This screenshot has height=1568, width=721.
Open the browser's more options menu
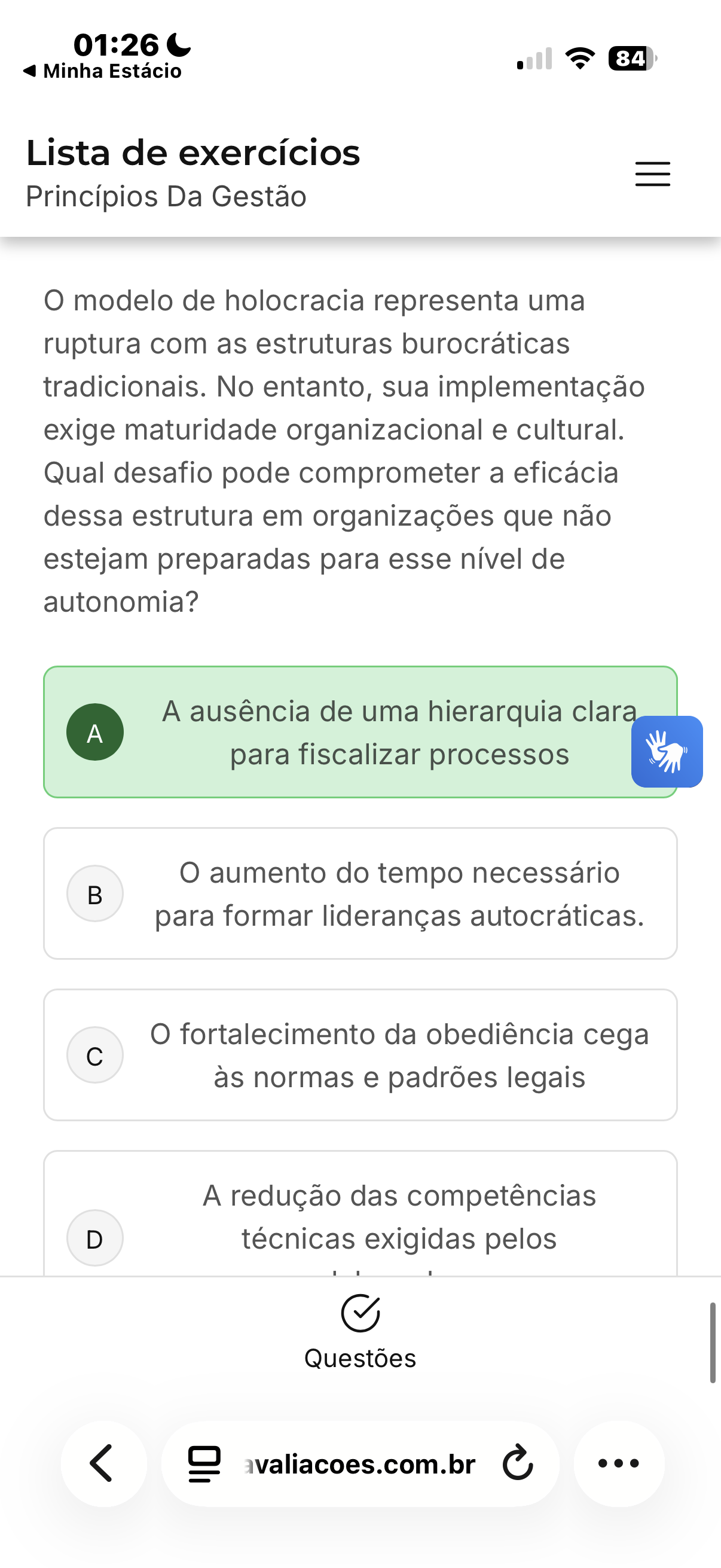[x=619, y=1463]
